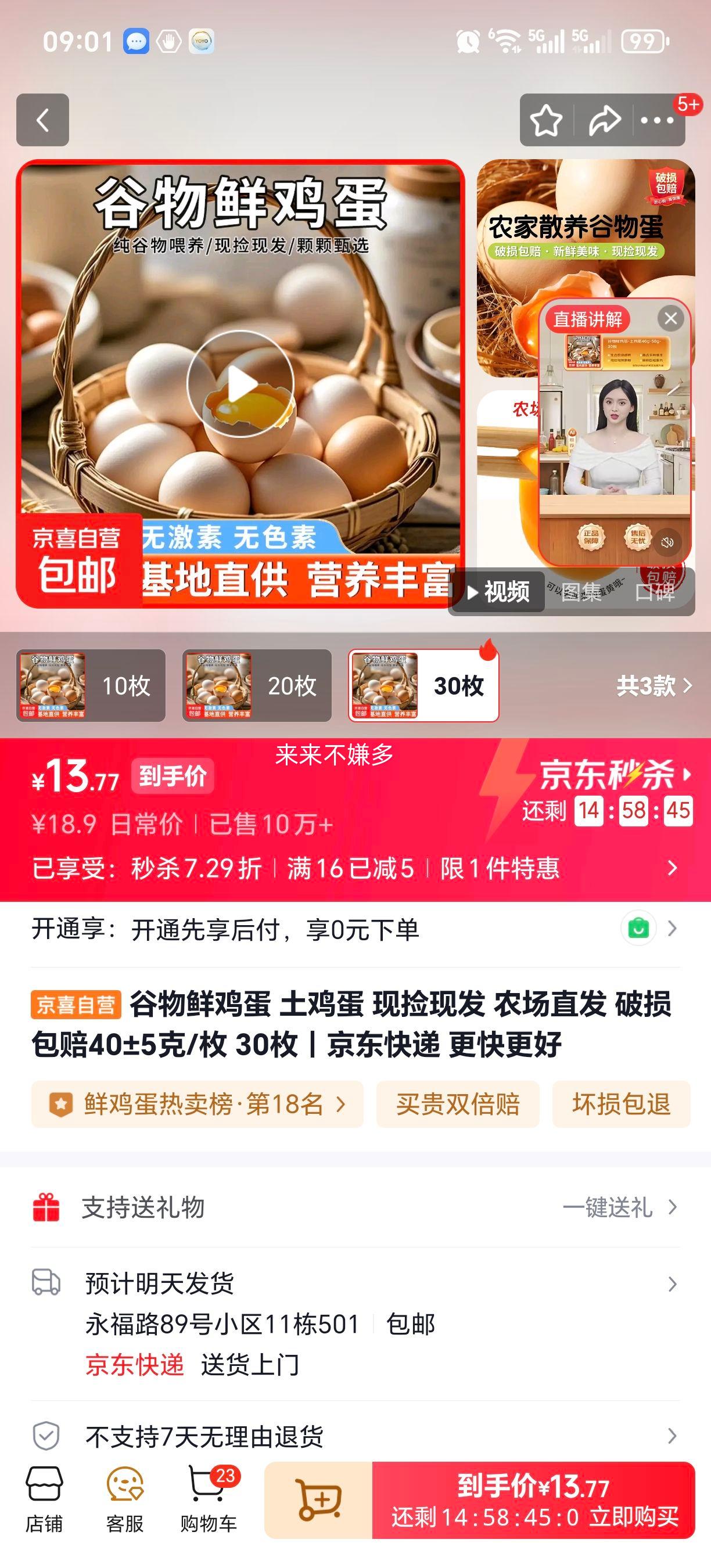The height and width of the screenshot is (1568, 711).
Task: Tap the red gift icon beside 支持送礼
Action: coord(44,1209)
